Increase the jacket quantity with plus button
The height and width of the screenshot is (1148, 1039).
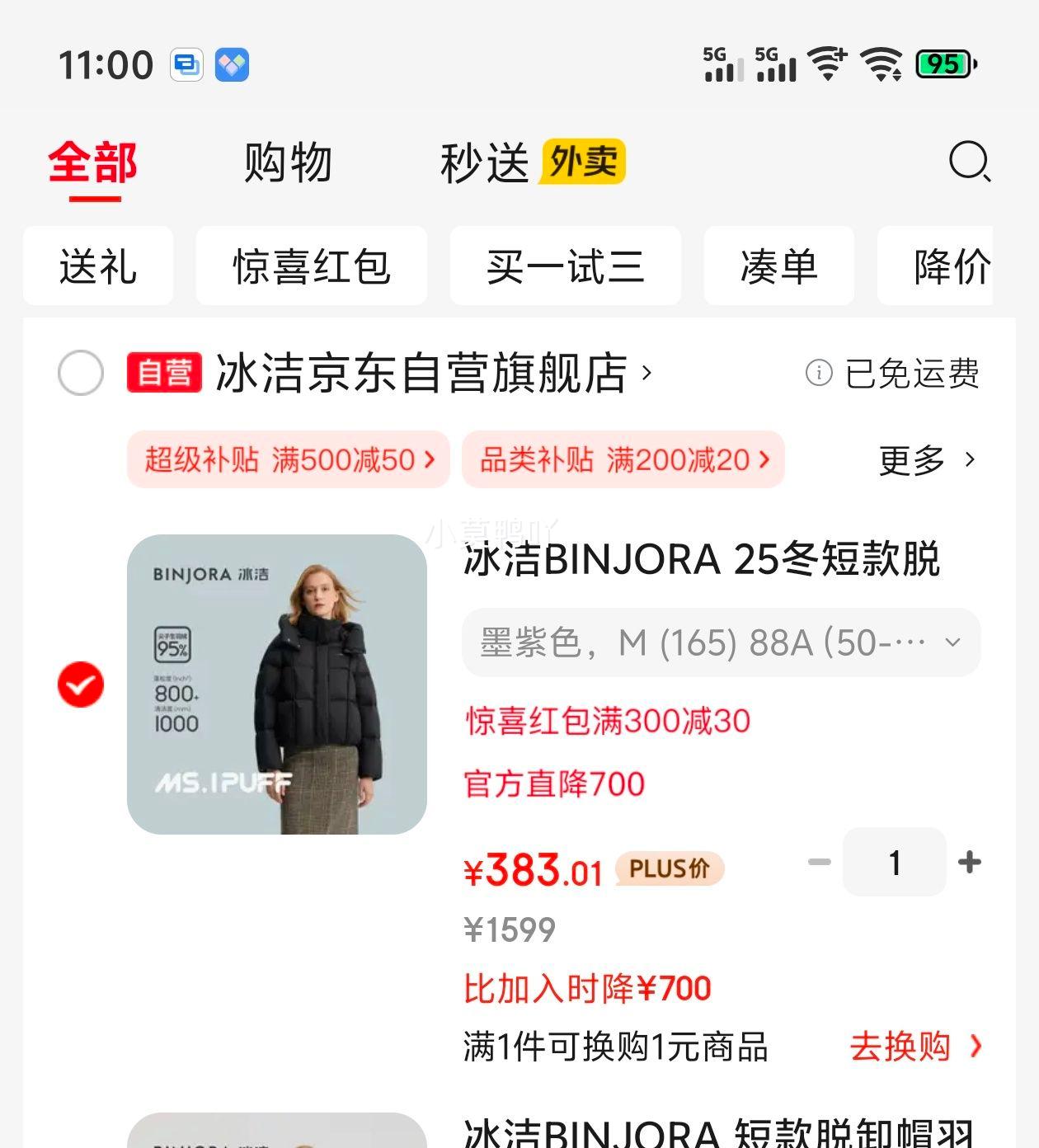click(x=970, y=863)
